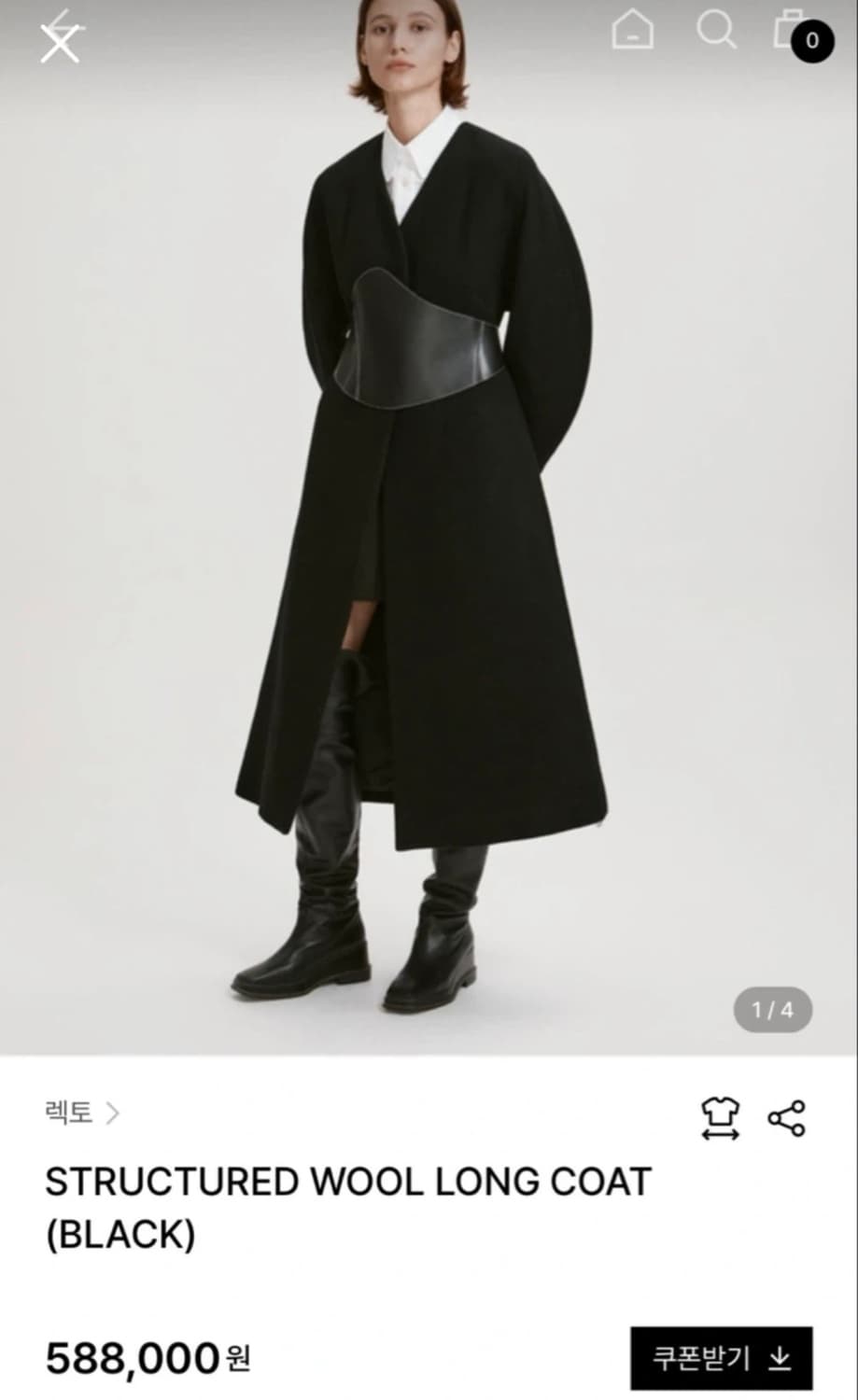The image size is (858, 1400).
Task: Tap the leather belt detail in the photo
Action: (x=420, y=345)
